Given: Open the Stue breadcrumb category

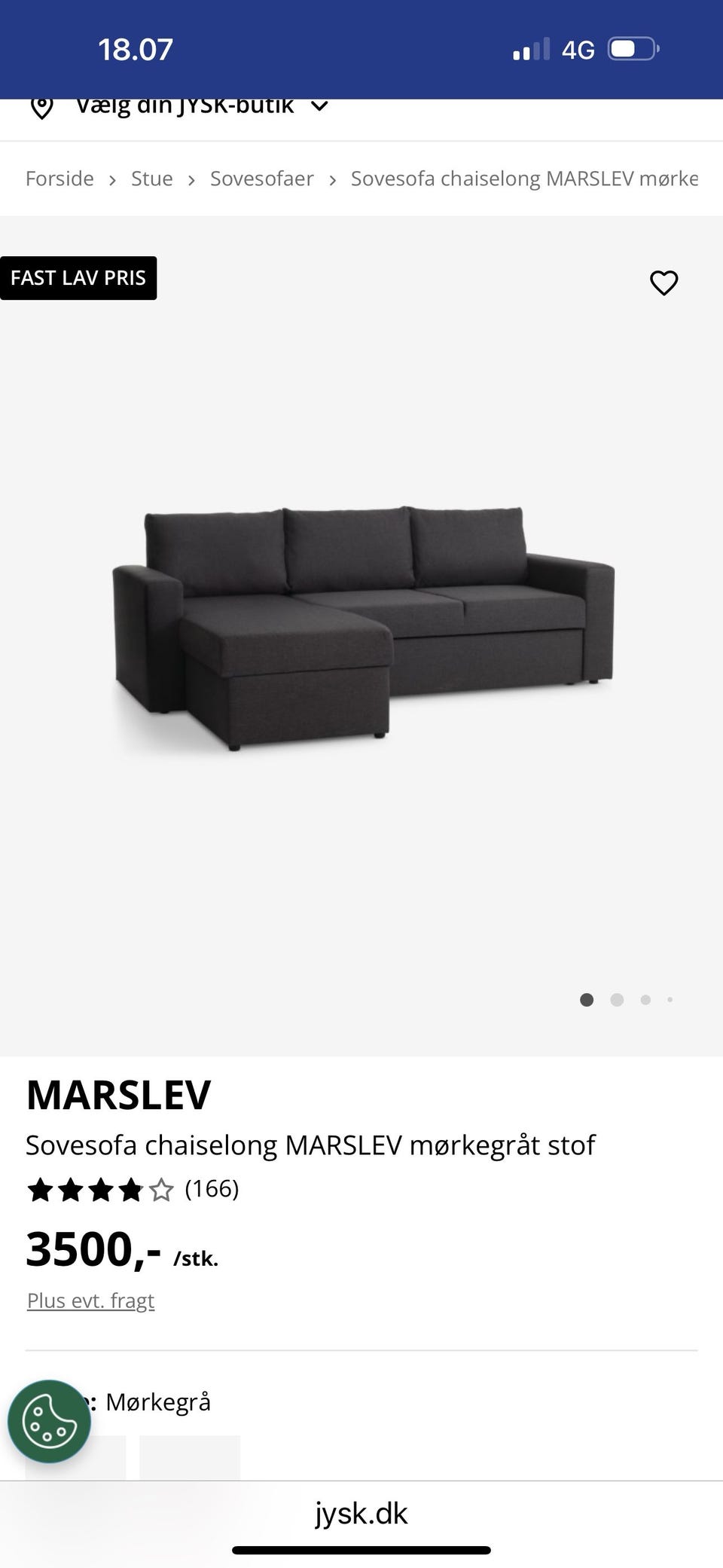Looking at the screenshot, I should tap(151, 179).
